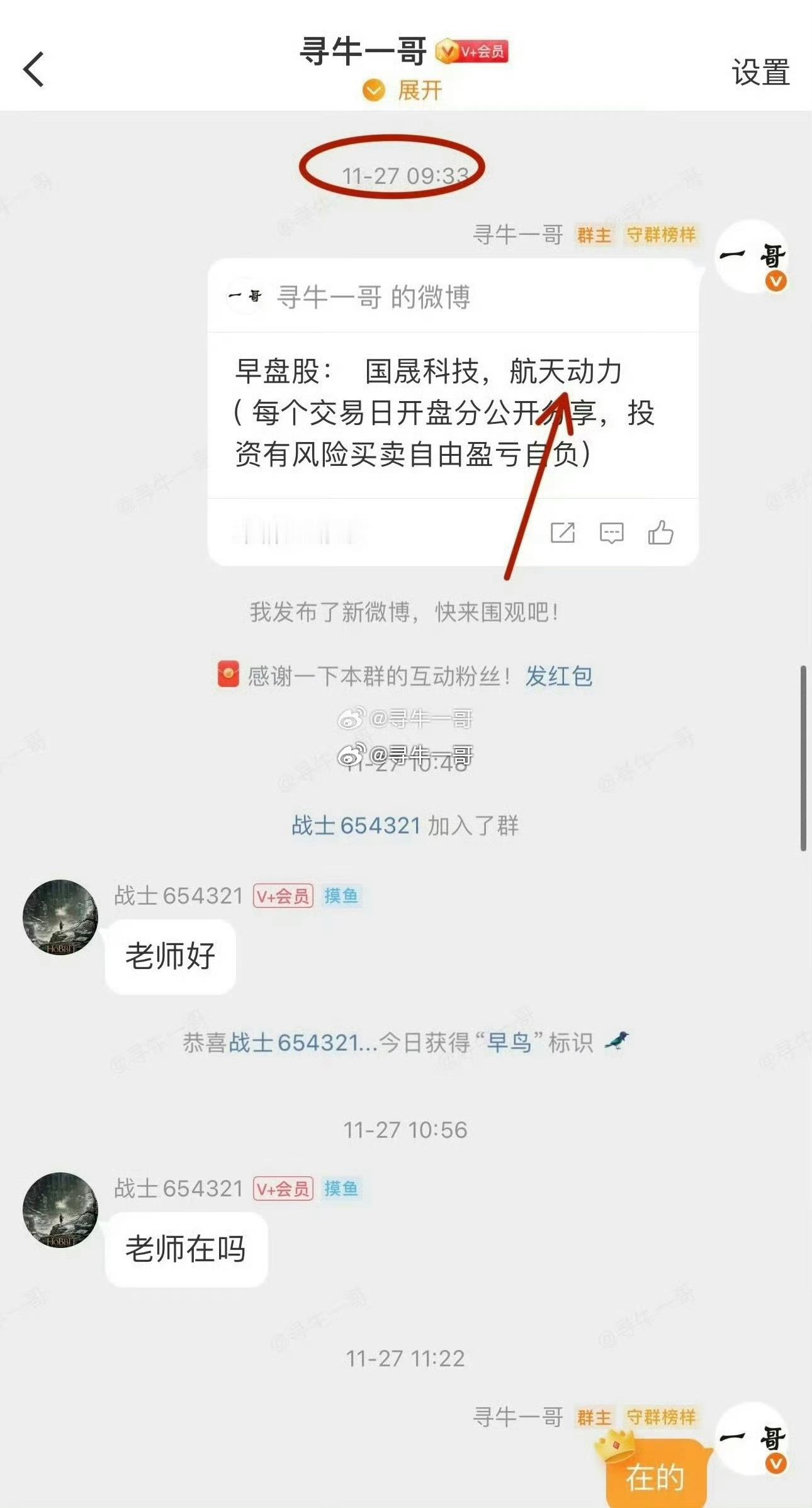Click the 发红包 link
This screenshot has width=812, height=1508.
click(558, 675)
